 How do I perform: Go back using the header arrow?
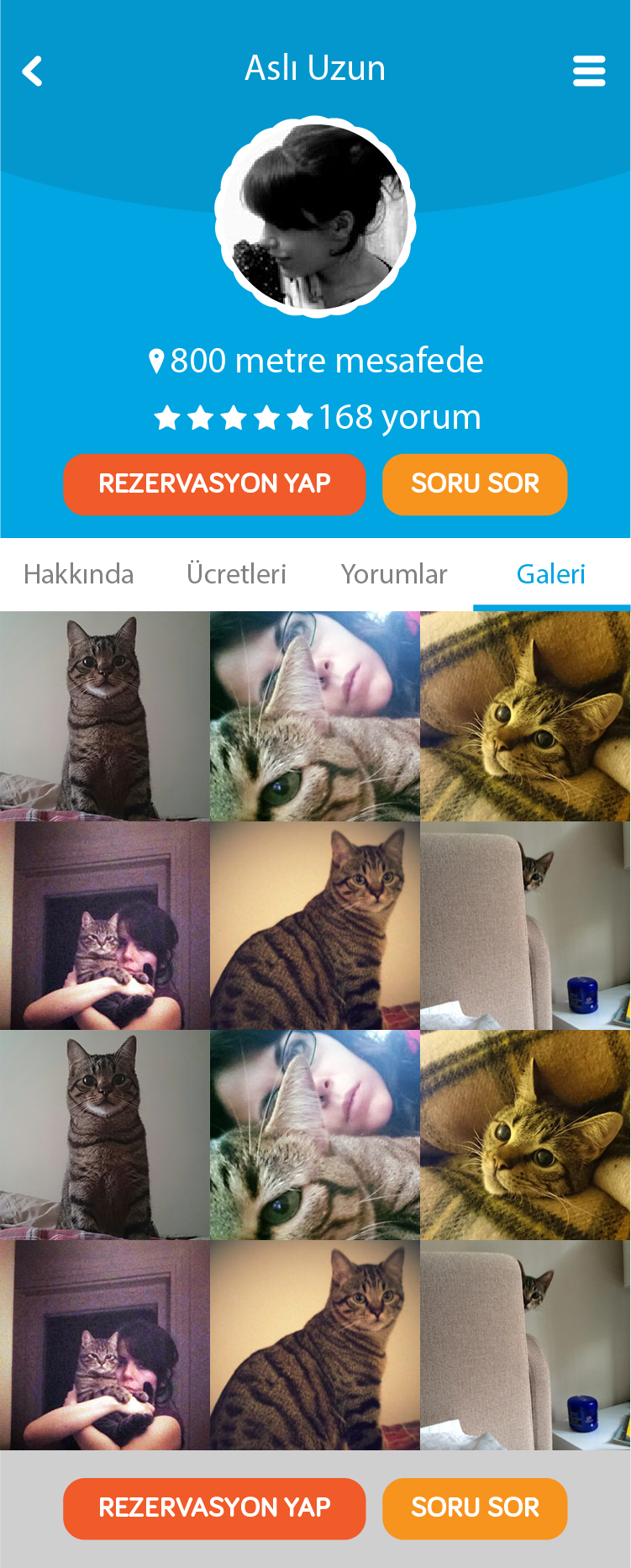coord(33,71)
